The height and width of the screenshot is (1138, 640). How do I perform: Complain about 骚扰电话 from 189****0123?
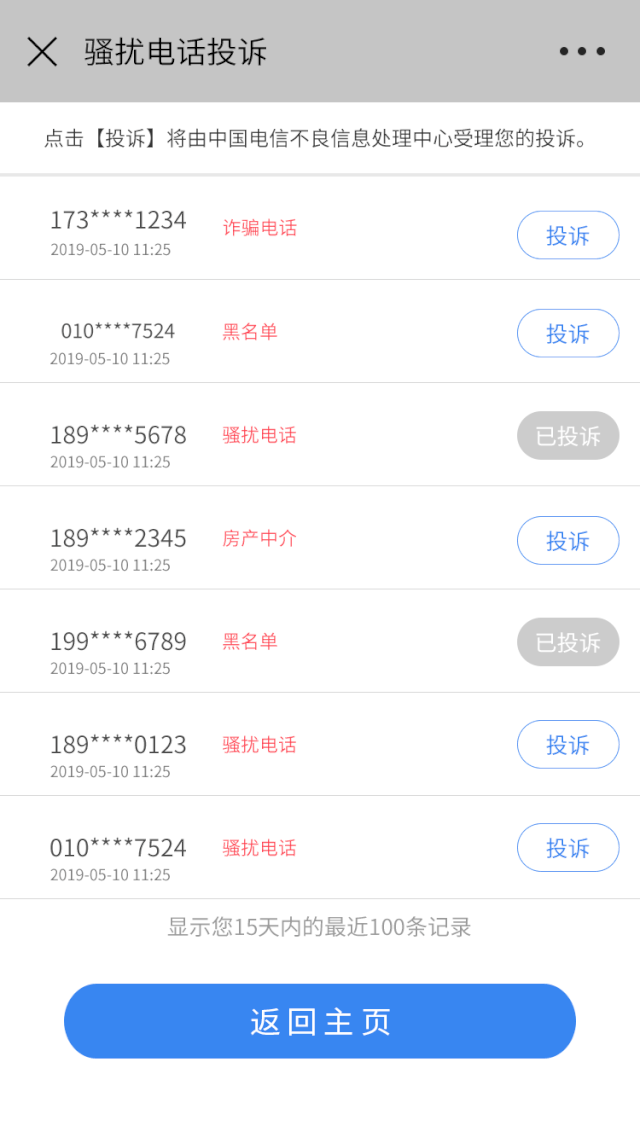[568, 745]
